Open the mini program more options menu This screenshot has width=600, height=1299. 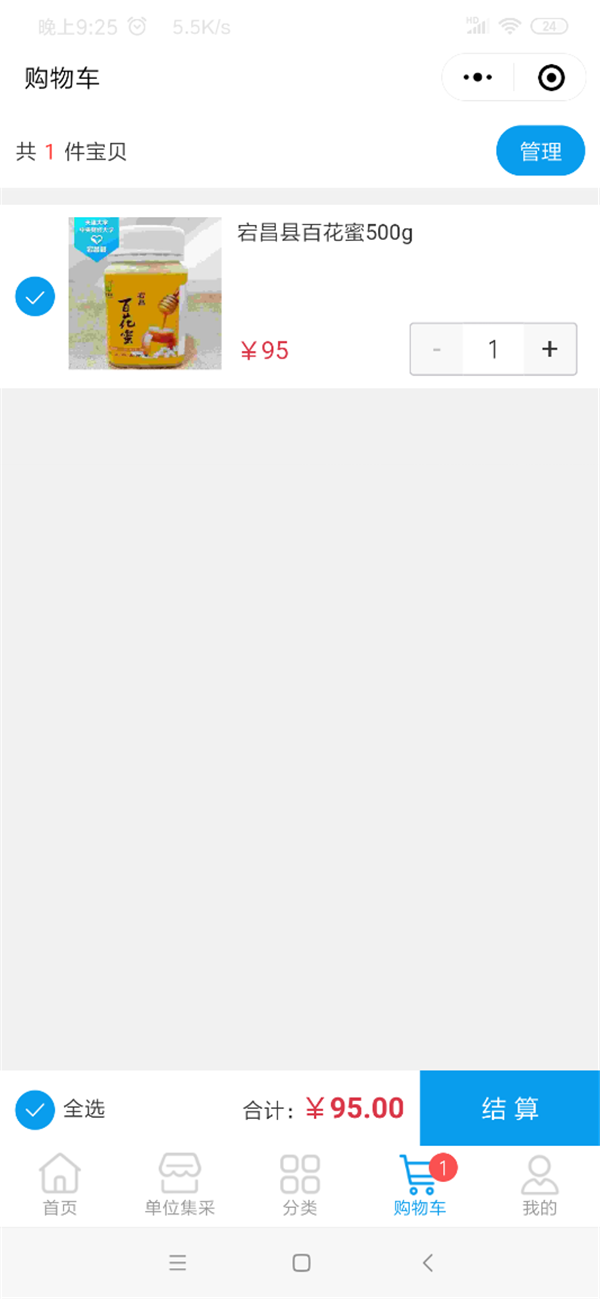click(479, 78)
